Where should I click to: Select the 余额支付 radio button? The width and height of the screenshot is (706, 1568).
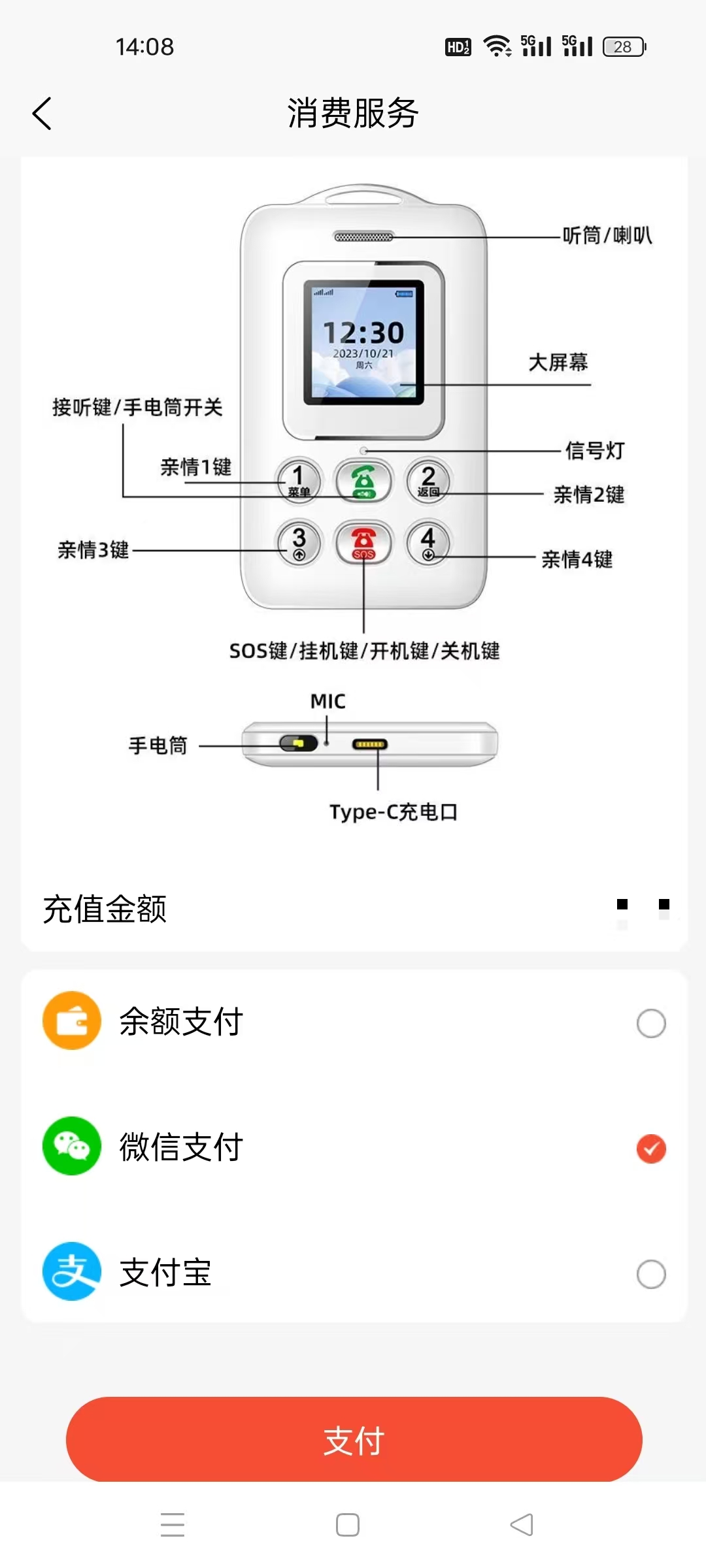click(650, 1022)
